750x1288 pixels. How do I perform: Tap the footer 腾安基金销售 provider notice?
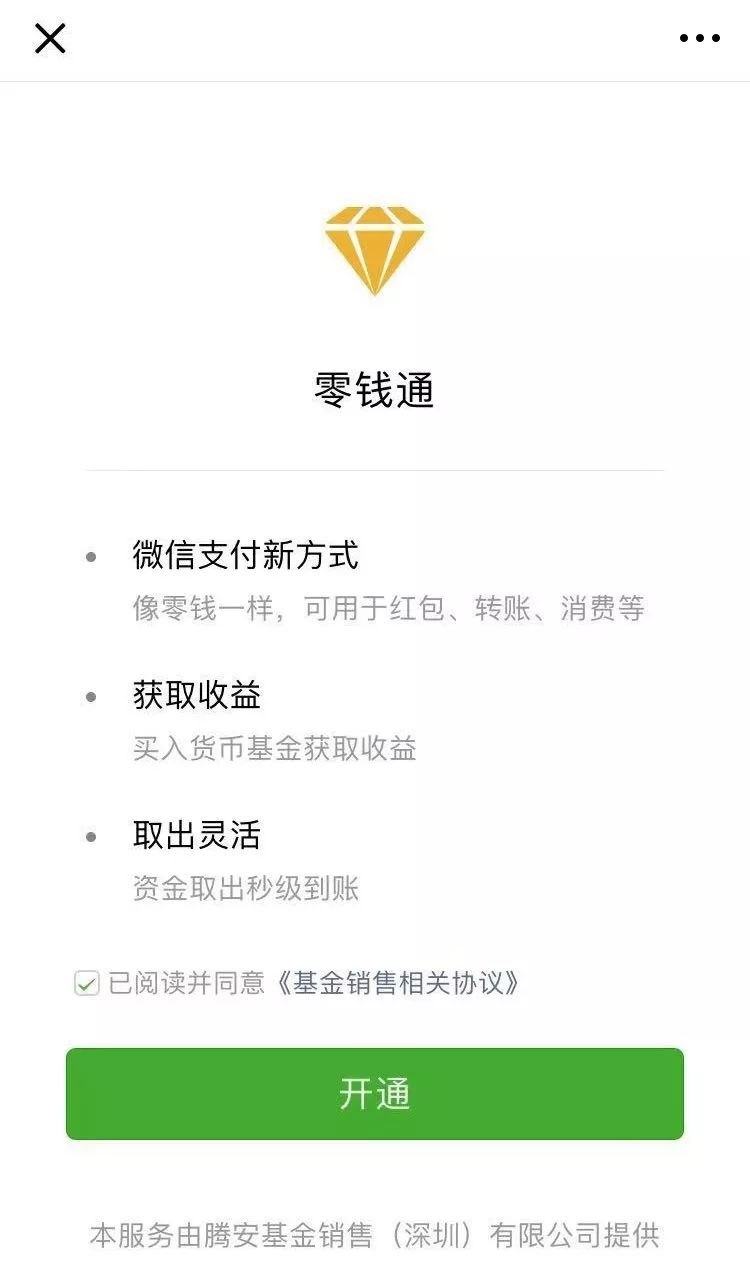point(374,1237)
